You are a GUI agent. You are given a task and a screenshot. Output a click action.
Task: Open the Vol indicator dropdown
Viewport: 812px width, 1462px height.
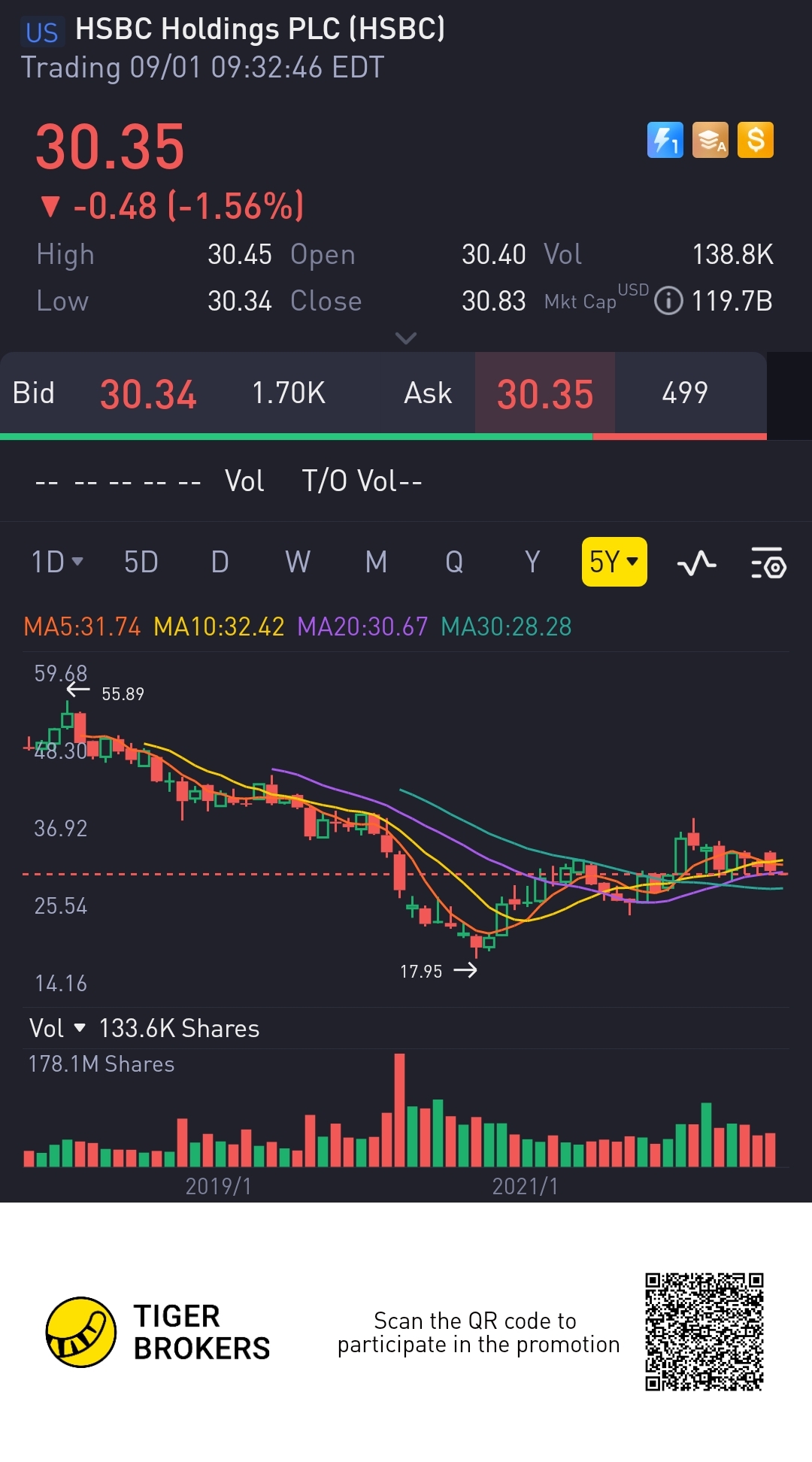tap(58, 1028)
